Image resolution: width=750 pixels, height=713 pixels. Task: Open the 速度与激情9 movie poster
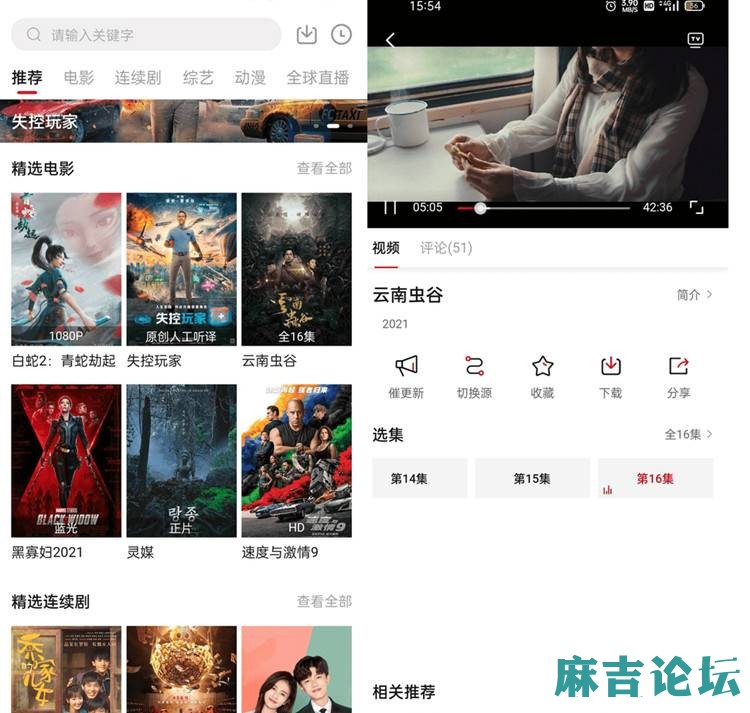point(296,461)
